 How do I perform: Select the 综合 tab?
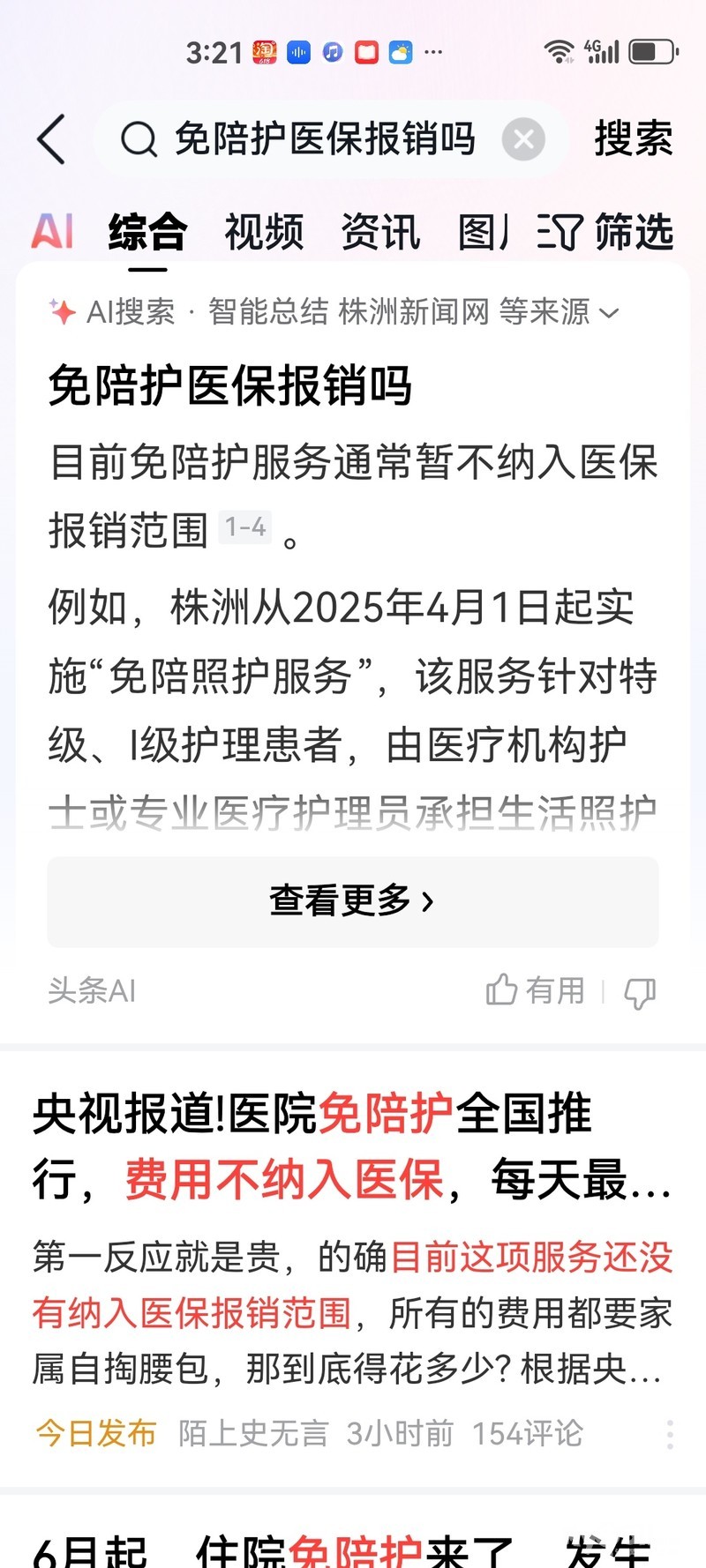(x=147, y=232)
